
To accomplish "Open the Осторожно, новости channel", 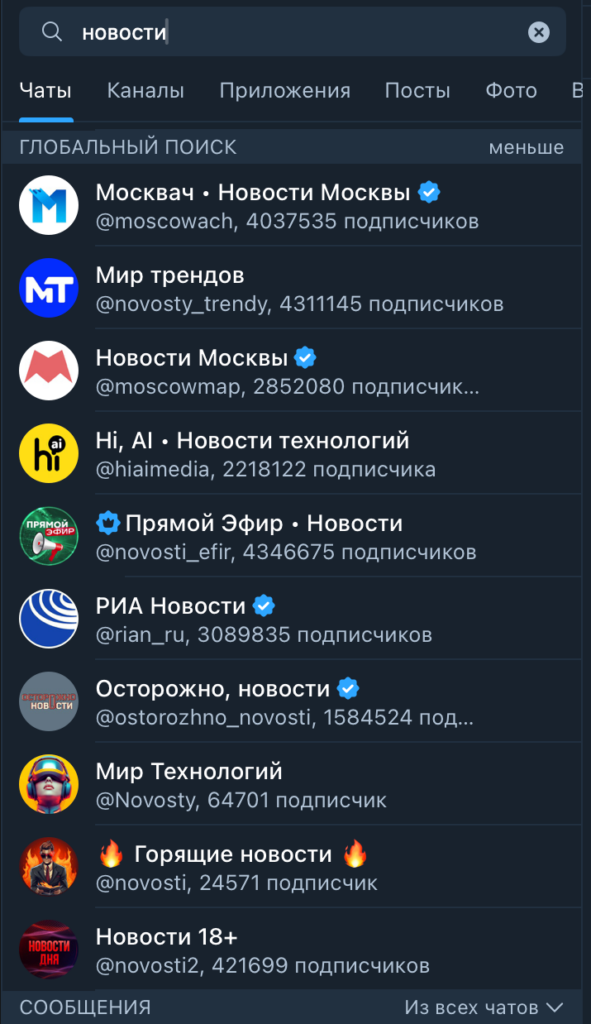I will [292, 701].
